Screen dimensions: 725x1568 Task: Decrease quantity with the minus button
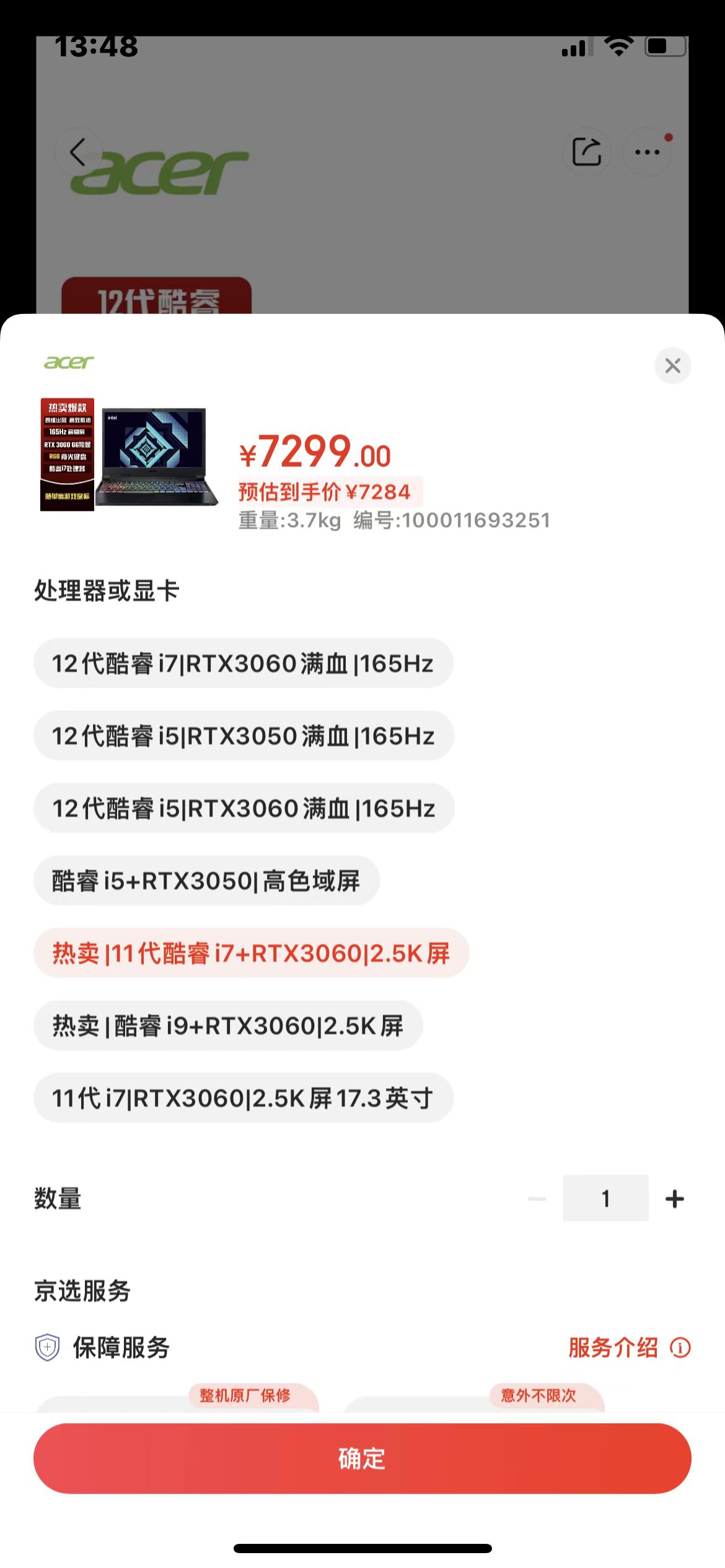(x=537, y=1199)
